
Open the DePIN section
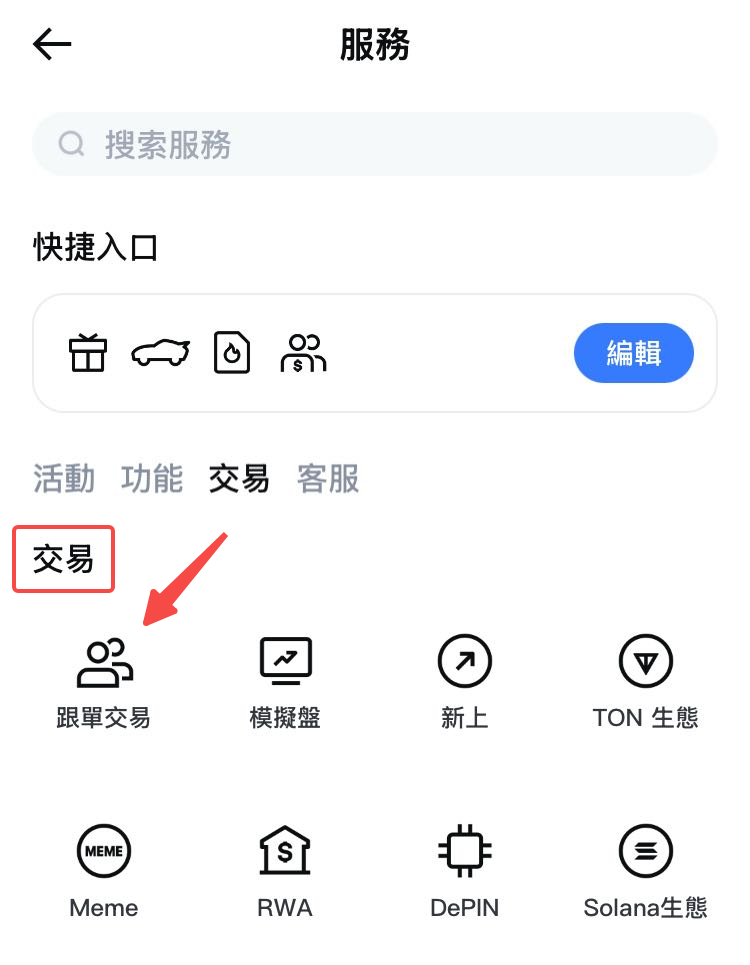[465, 870]
